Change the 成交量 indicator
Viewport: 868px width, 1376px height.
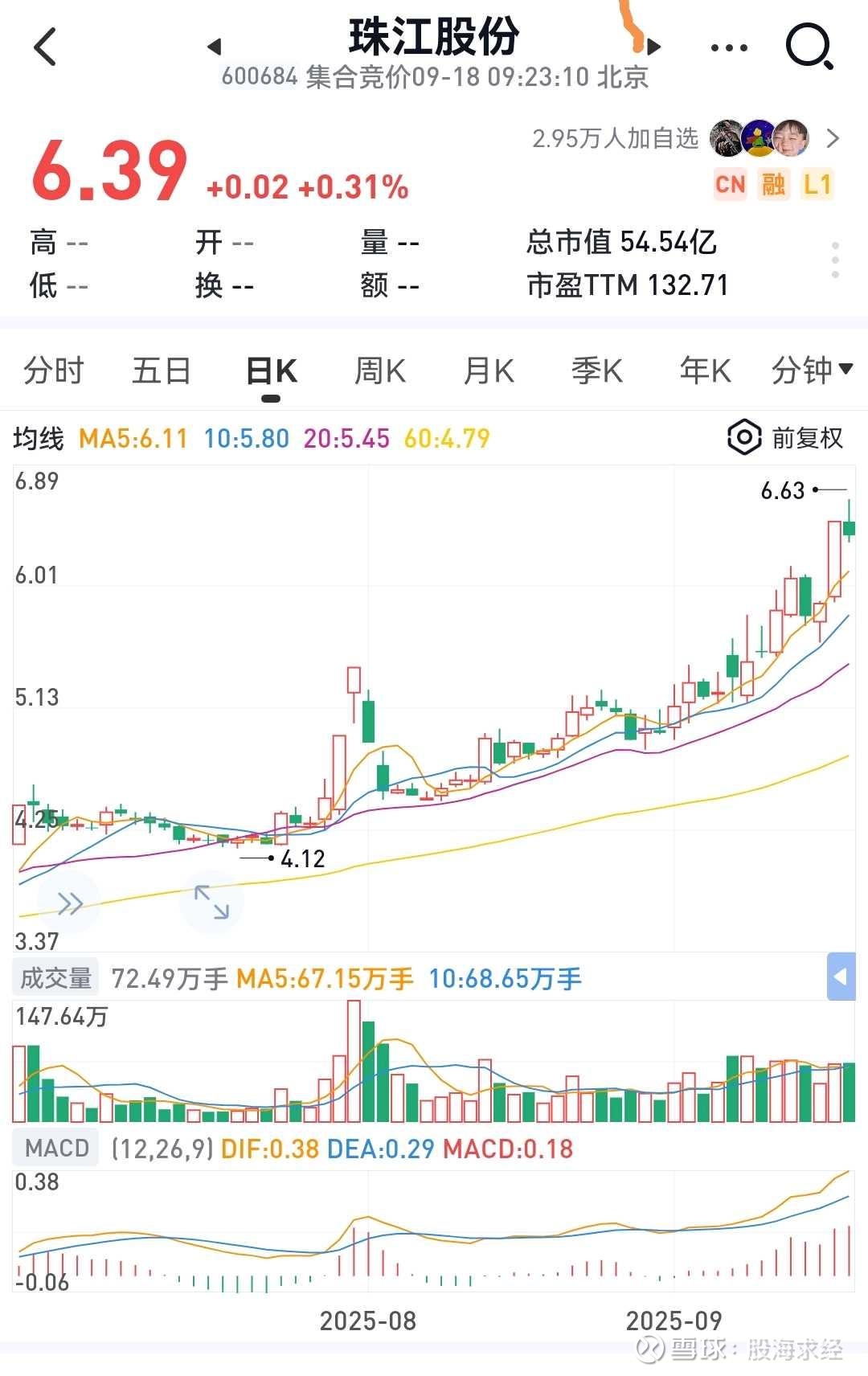point(55,978)
